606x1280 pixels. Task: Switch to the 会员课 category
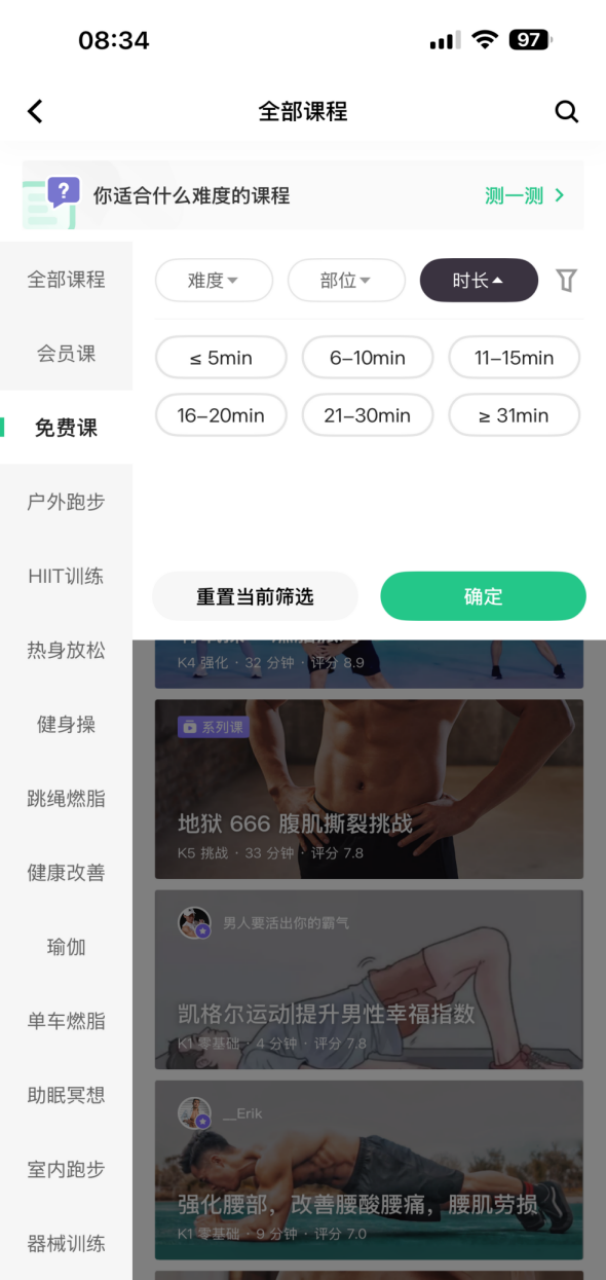(x=66, y=354)
